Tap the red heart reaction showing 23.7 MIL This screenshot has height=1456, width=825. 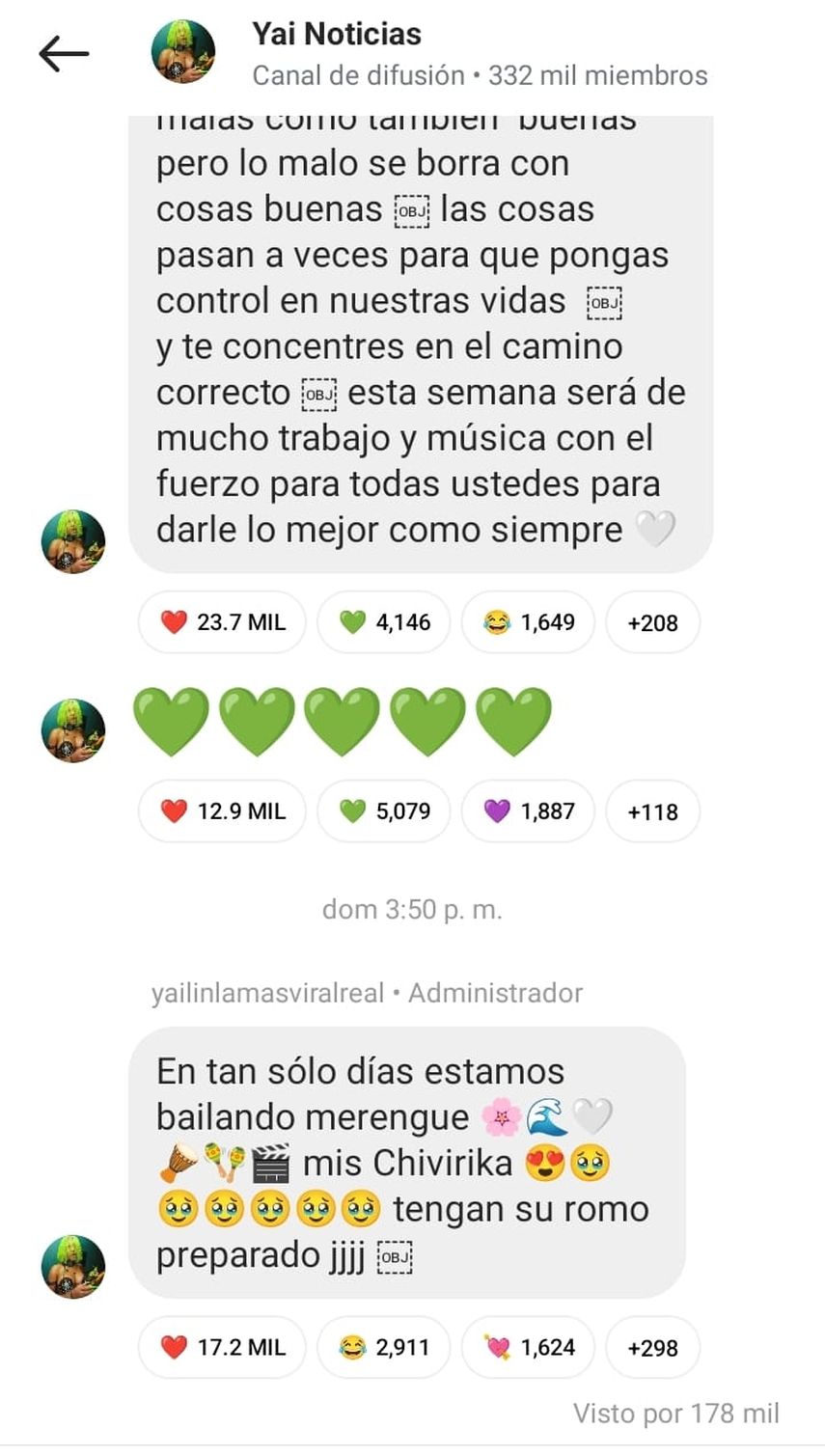point(222,622)
